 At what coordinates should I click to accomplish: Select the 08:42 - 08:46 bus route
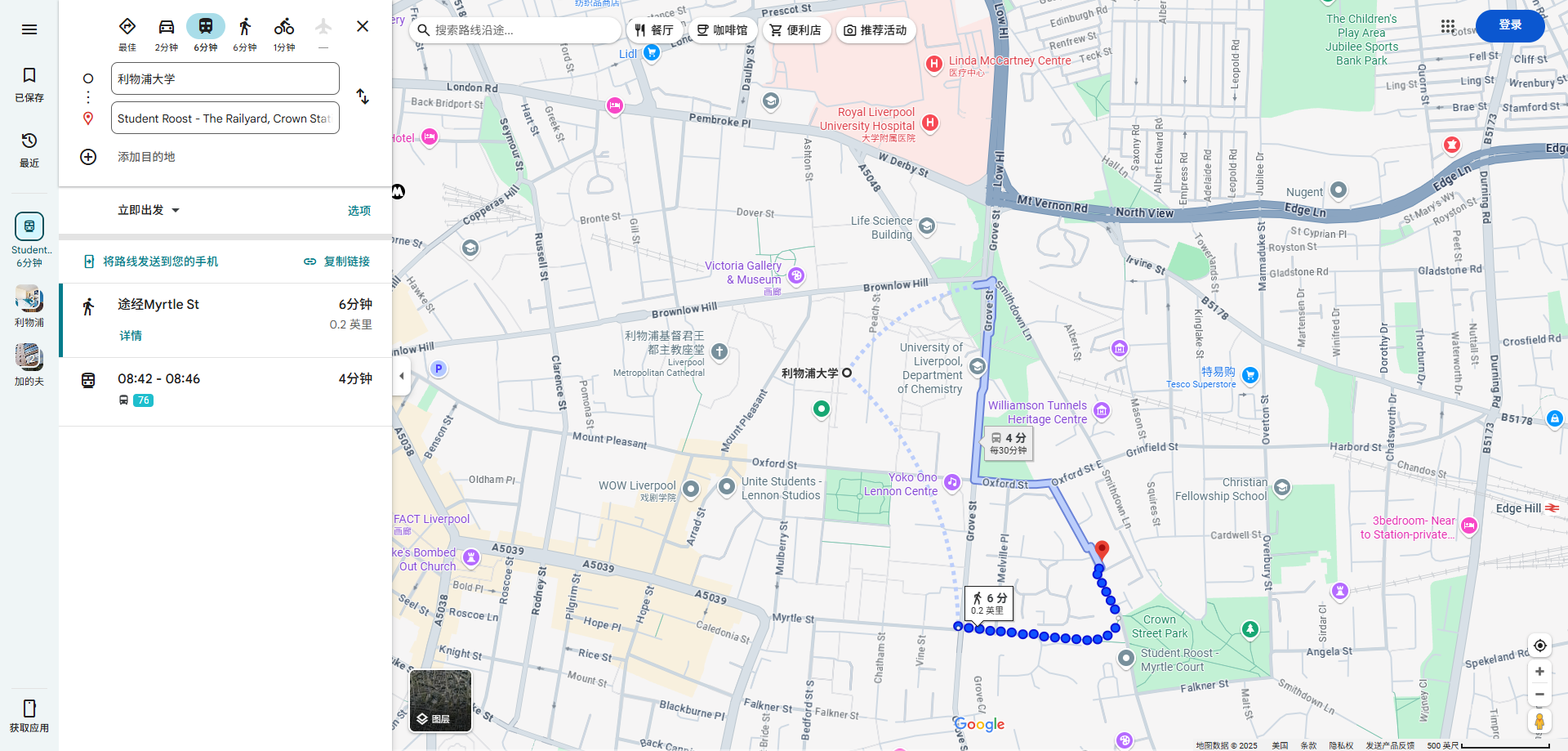pyautogui.click(x=225, y=389)
